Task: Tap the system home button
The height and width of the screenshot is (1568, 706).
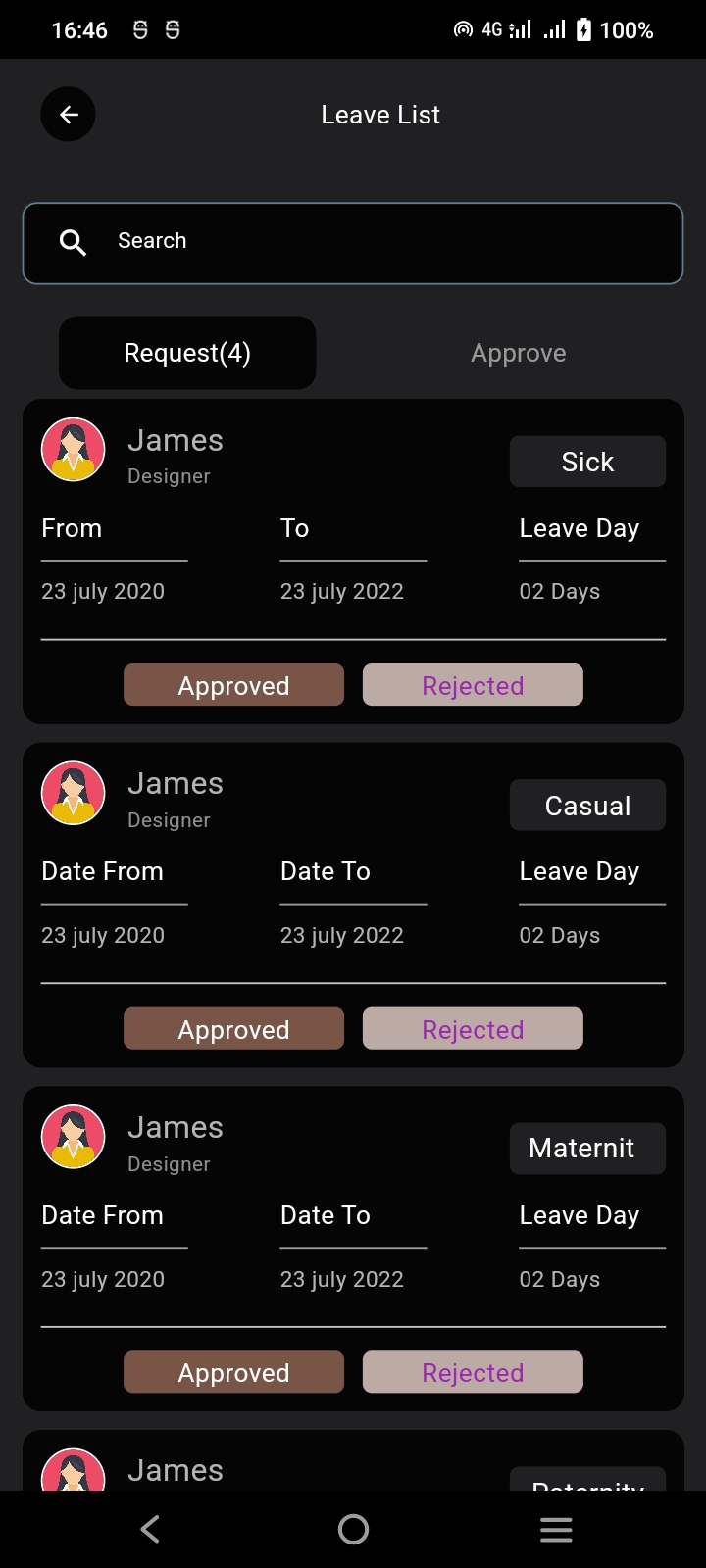Action: click(x=353, y=1529)
